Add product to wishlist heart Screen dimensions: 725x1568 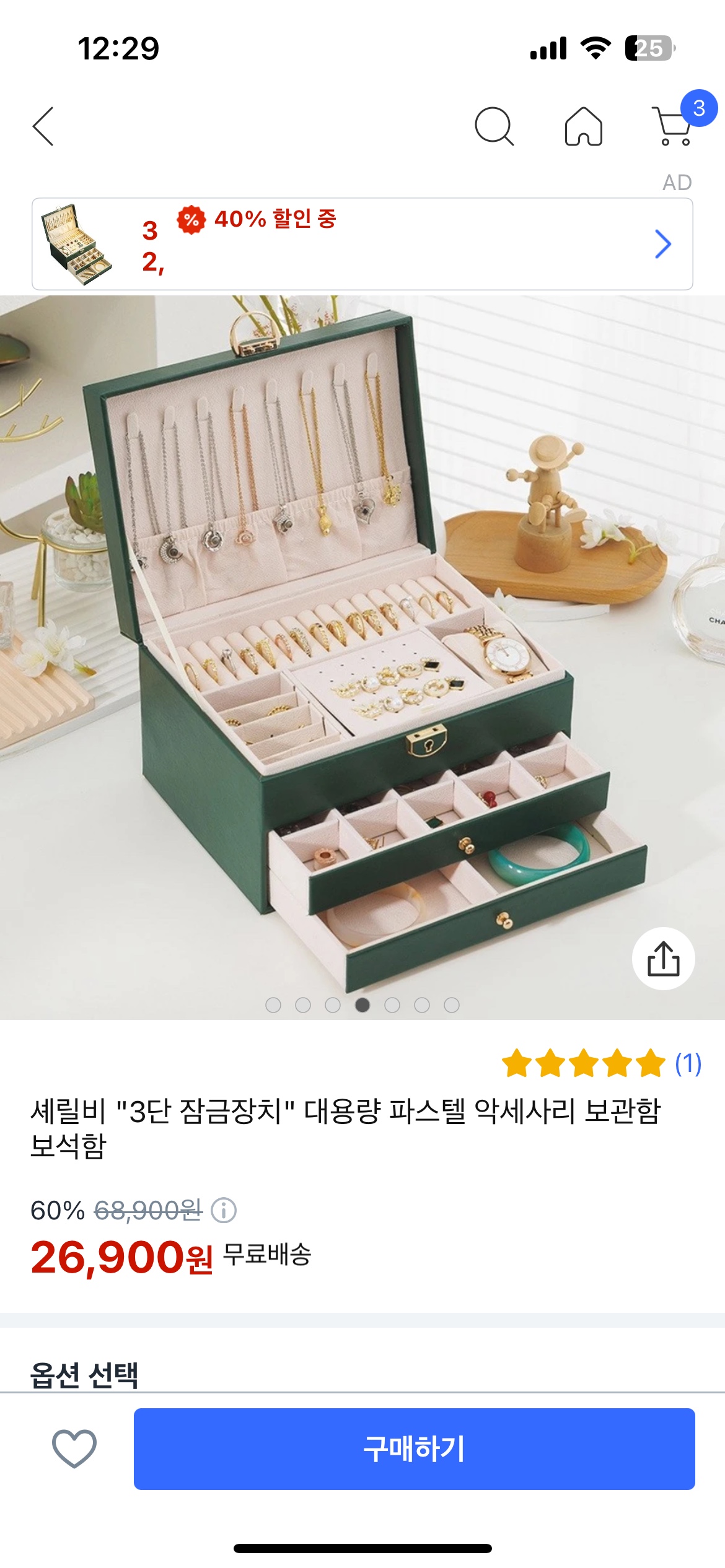(x=74, y=1448)
